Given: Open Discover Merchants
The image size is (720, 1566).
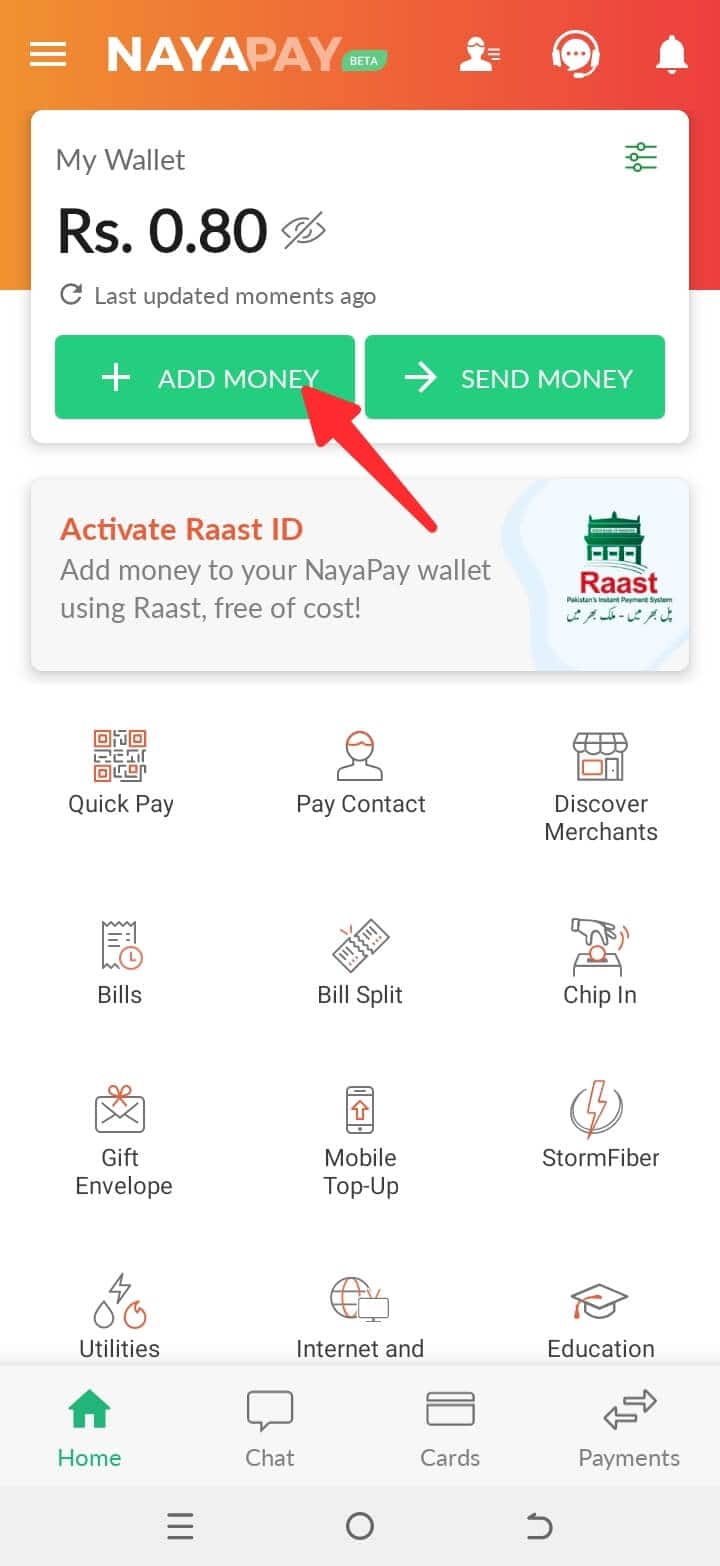Looking at the screenshot, I should pyautogui.click(x=601, y=787).
